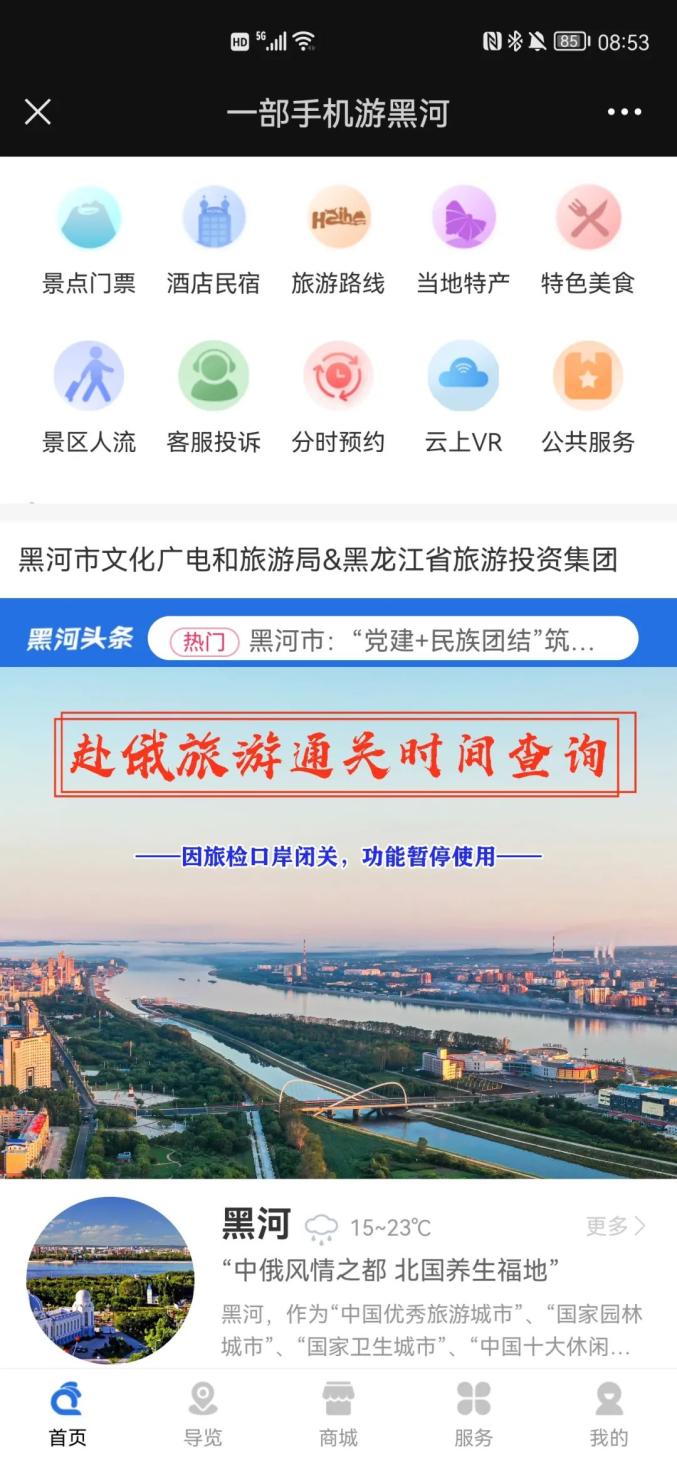Image resolution: width=677 pixels, height=1457 pixels.
Task: Switch to the 导览 tab
Action: (x=203, y=1413)
